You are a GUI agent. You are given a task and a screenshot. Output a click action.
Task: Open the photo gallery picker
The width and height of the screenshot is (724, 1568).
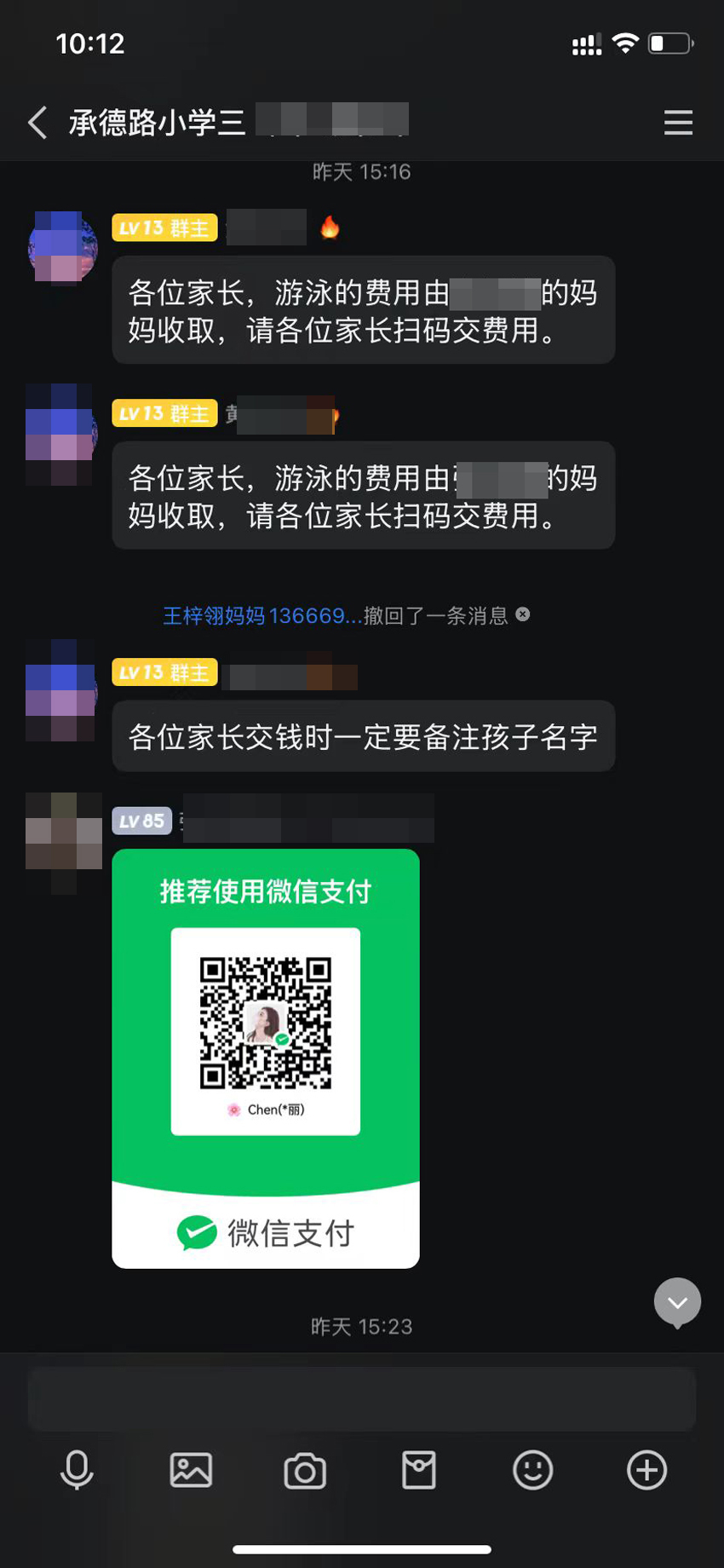(x=191, y=1470)
